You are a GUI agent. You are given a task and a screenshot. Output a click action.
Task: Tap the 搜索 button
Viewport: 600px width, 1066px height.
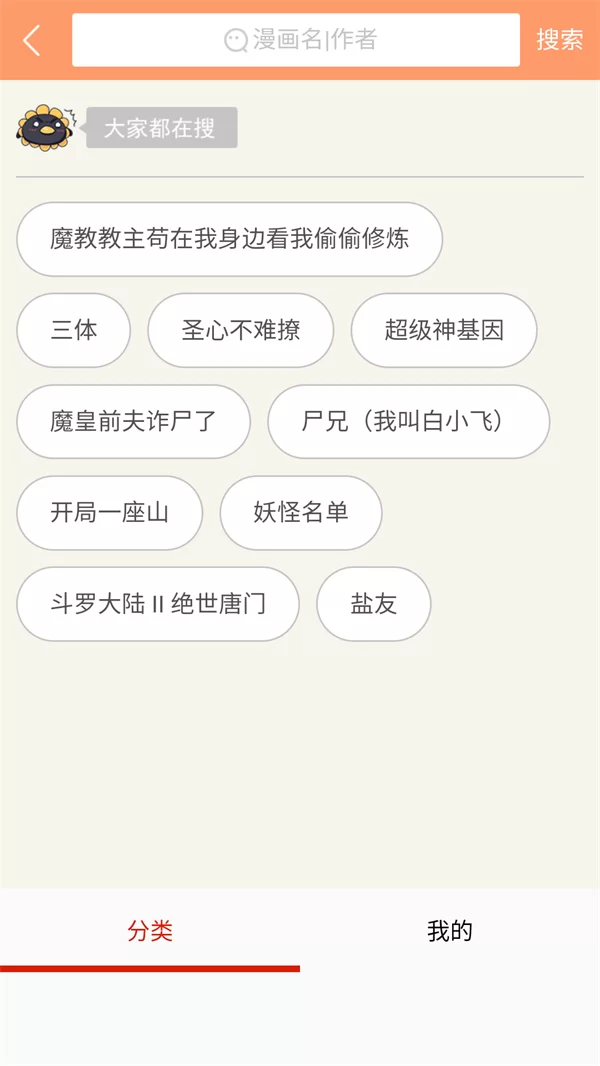[559, 40]
